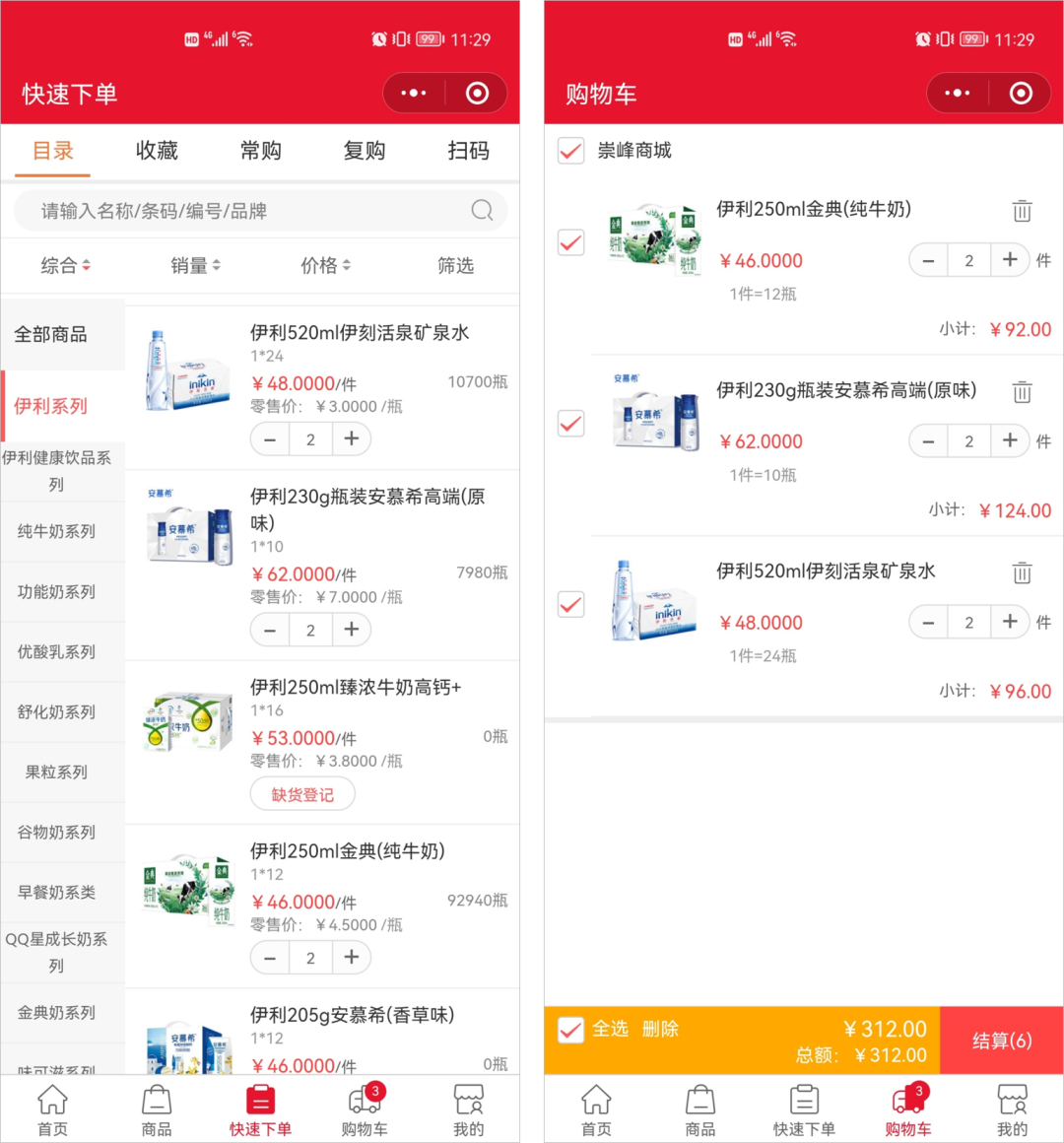
Task: Switch to the 收藏 tab
Action: pyautogui.click(x=157, y=151)
